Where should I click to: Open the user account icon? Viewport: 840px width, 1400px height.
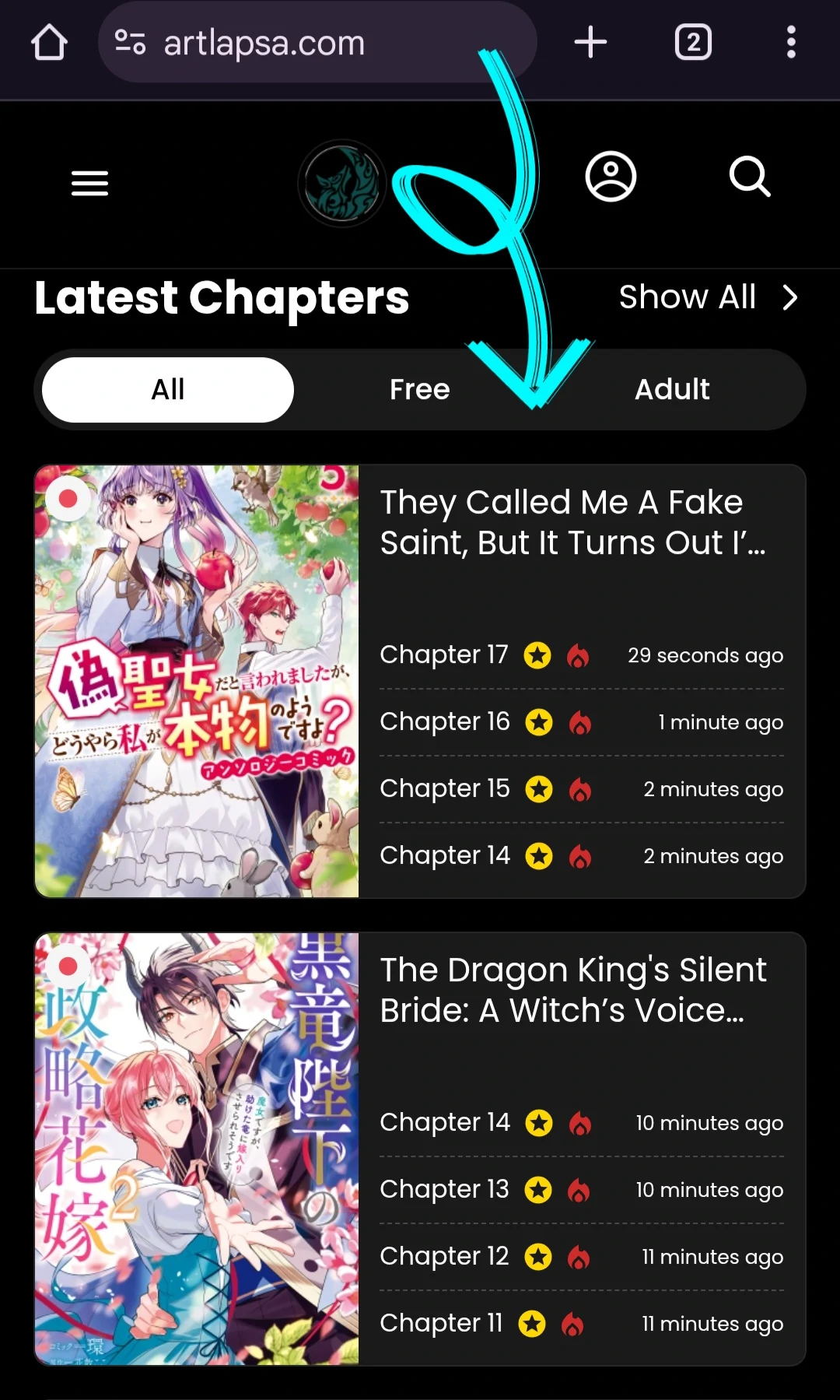pos(611,177)
